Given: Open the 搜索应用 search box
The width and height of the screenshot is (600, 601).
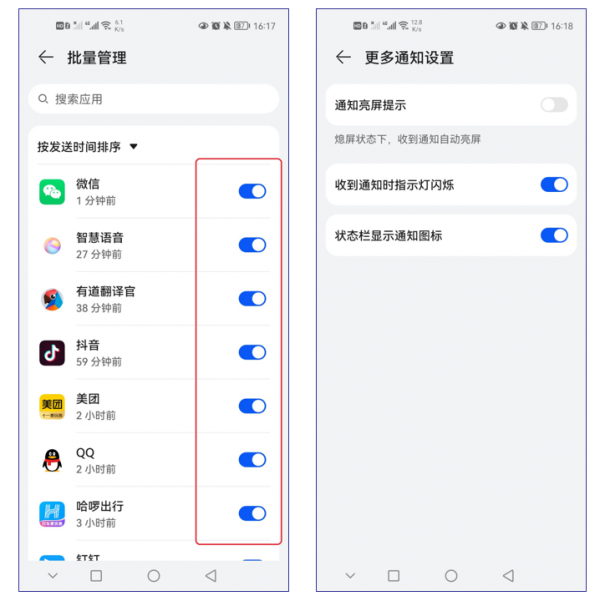Looking at the screenshot, I should 153,99.
